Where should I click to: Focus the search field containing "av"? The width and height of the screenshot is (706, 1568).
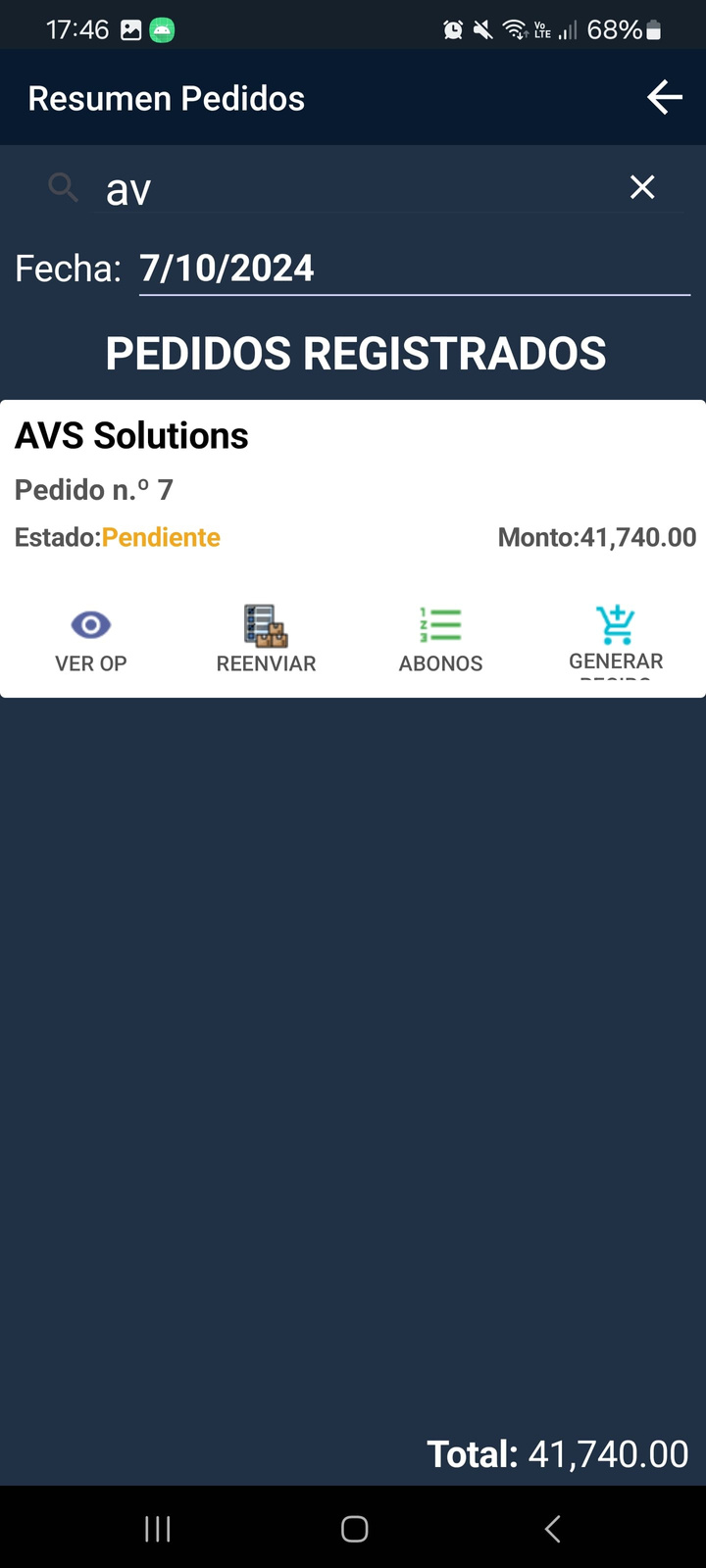click(353, 189)
